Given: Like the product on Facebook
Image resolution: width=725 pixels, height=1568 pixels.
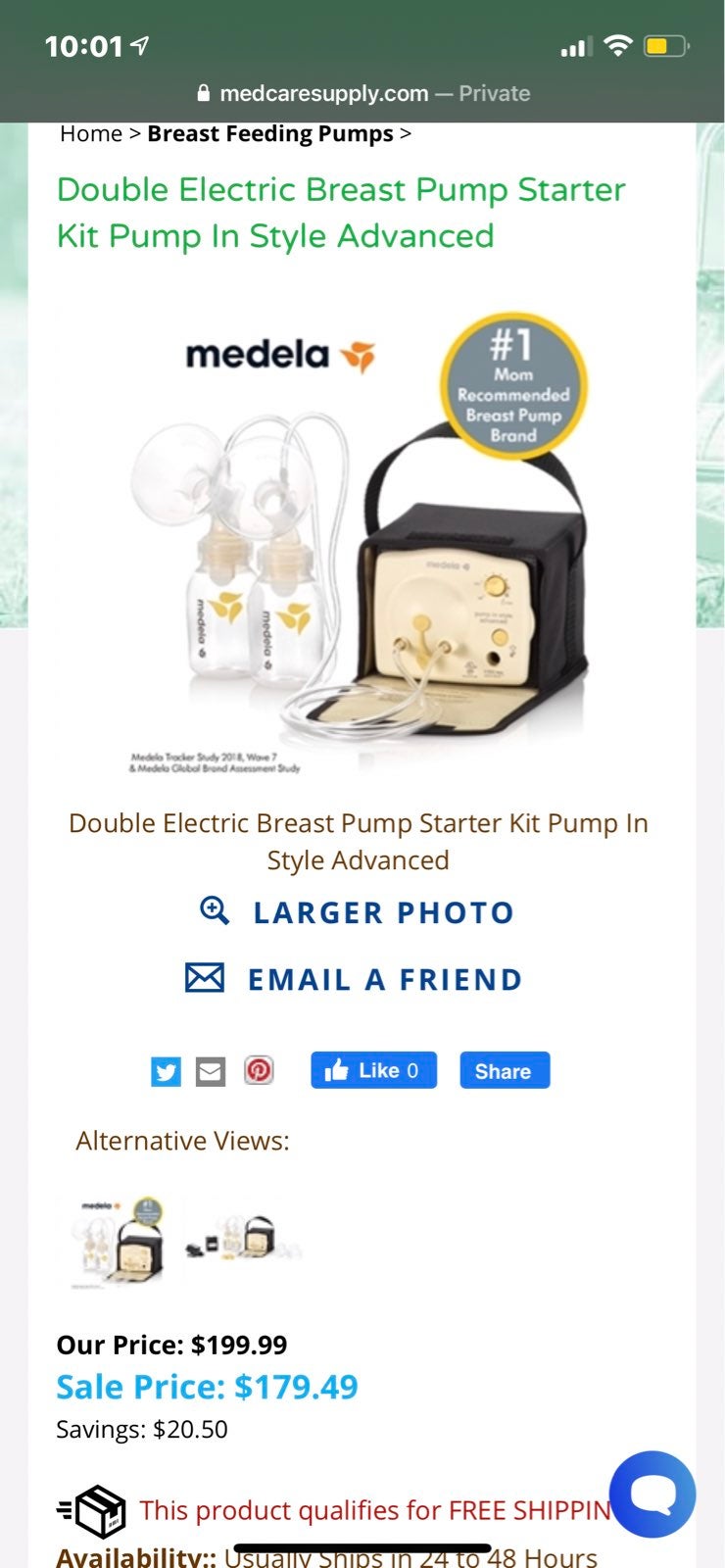Looking at the screenshot, I should [373, 1070].
